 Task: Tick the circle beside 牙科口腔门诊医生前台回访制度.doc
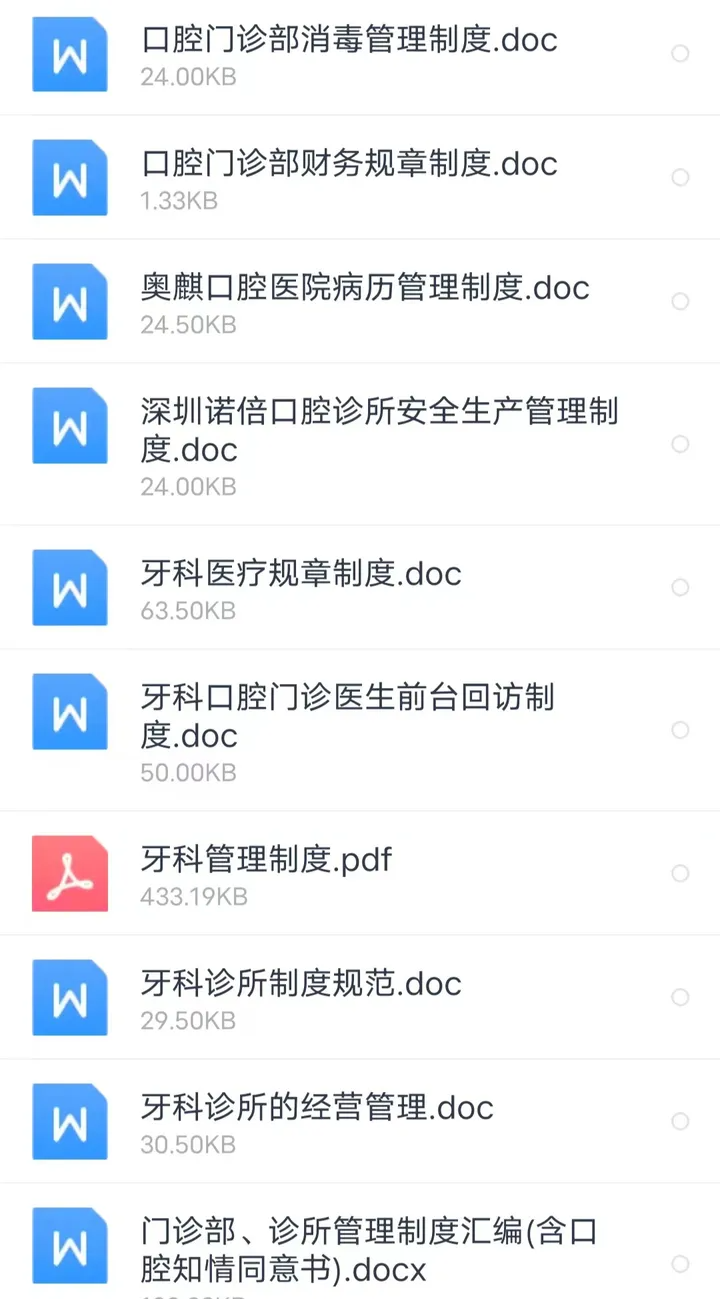(x=680, y=730)
